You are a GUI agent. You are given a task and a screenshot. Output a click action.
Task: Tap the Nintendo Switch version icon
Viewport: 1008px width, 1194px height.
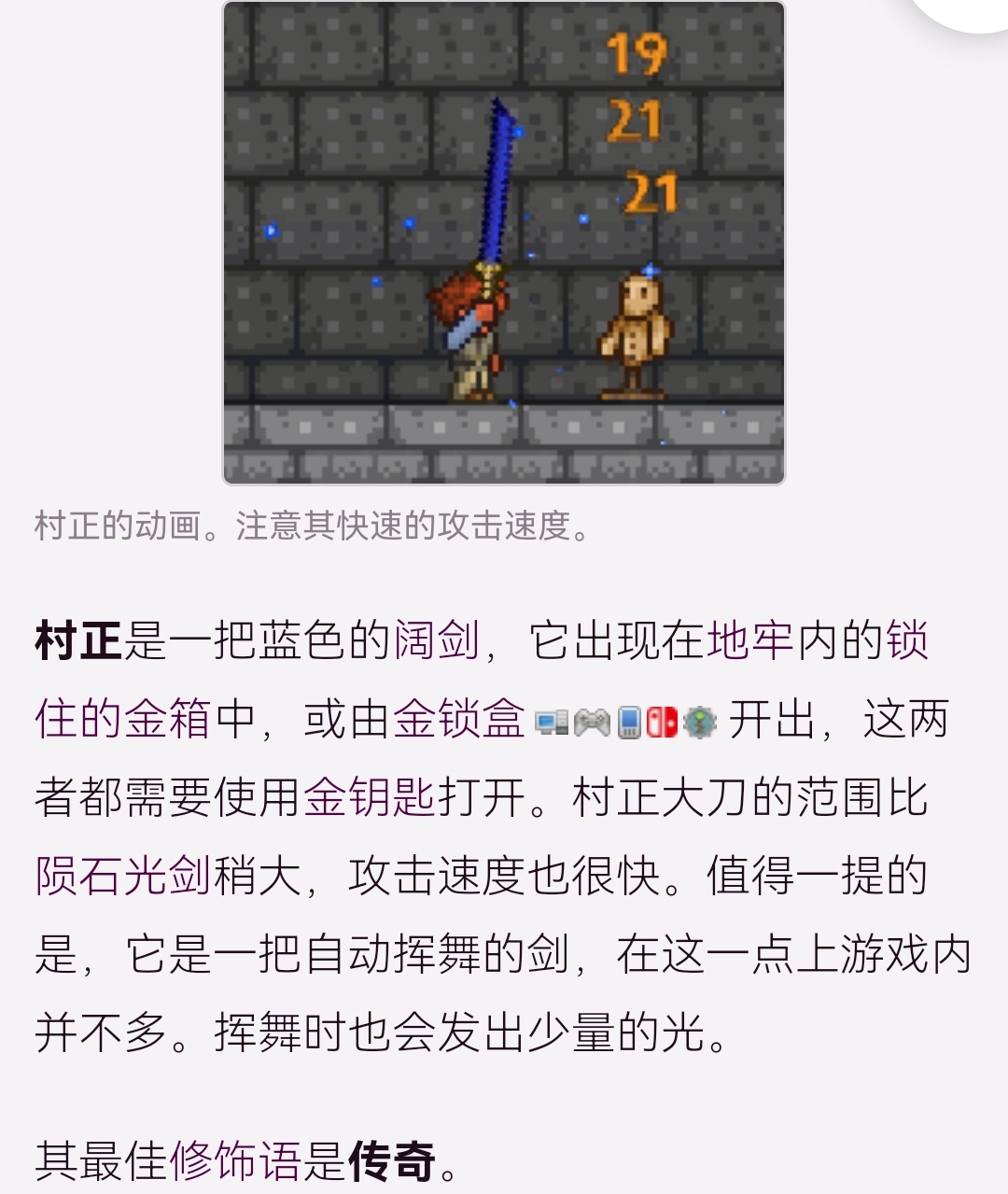(x=662, y=722)
